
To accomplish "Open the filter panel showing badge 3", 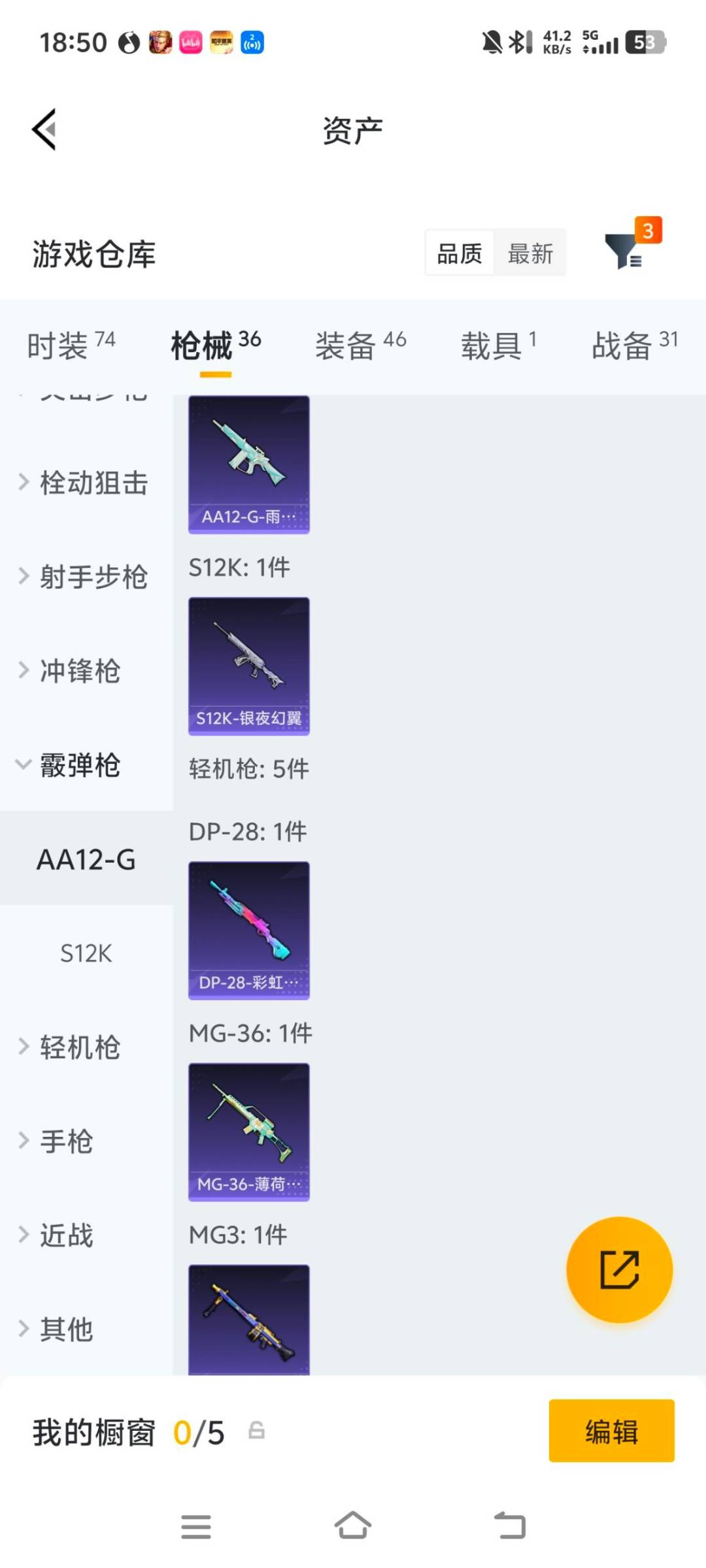I will [628, 252].
